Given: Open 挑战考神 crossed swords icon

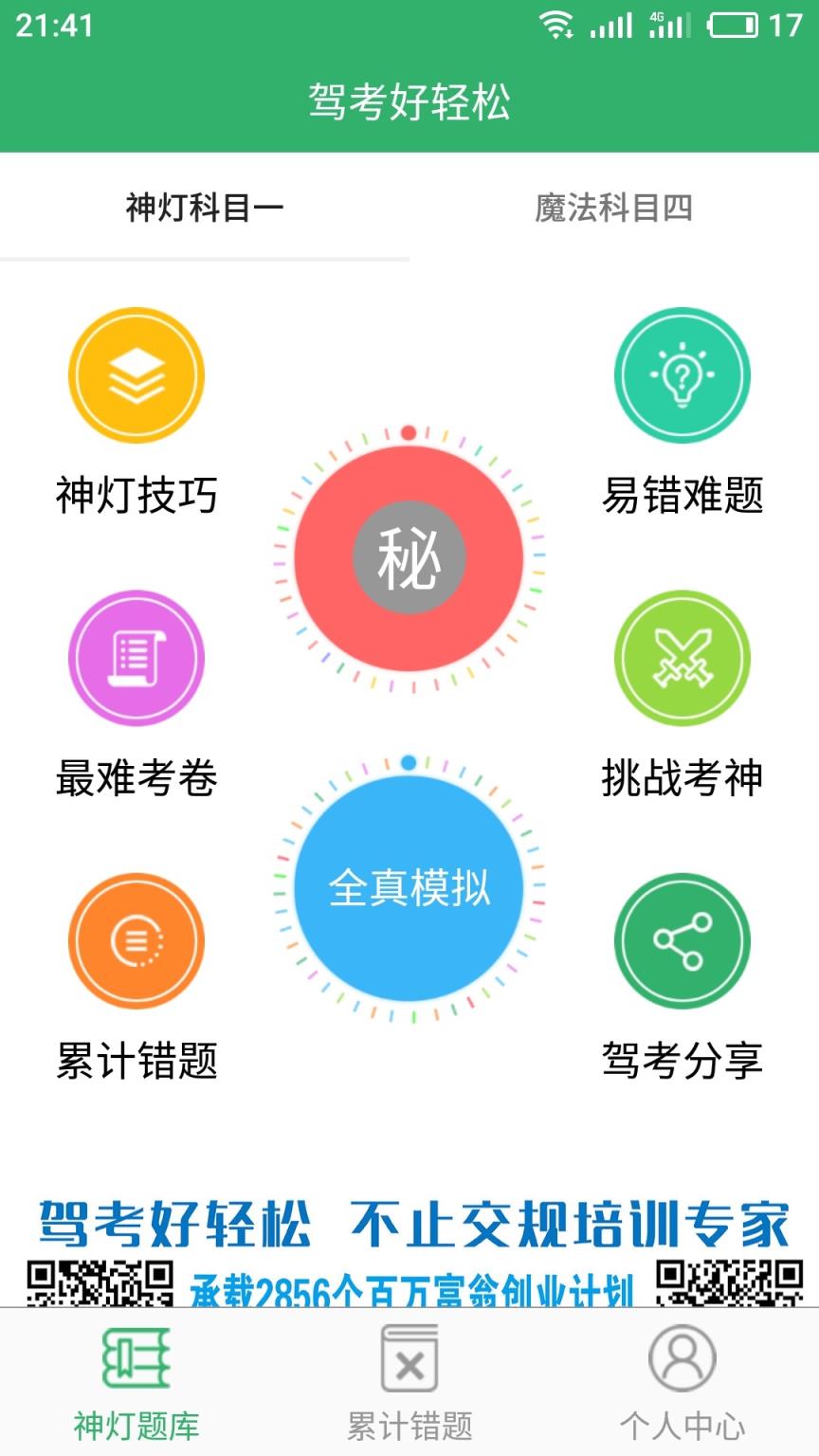Looking at the screenshot, I should click(682, 657).
